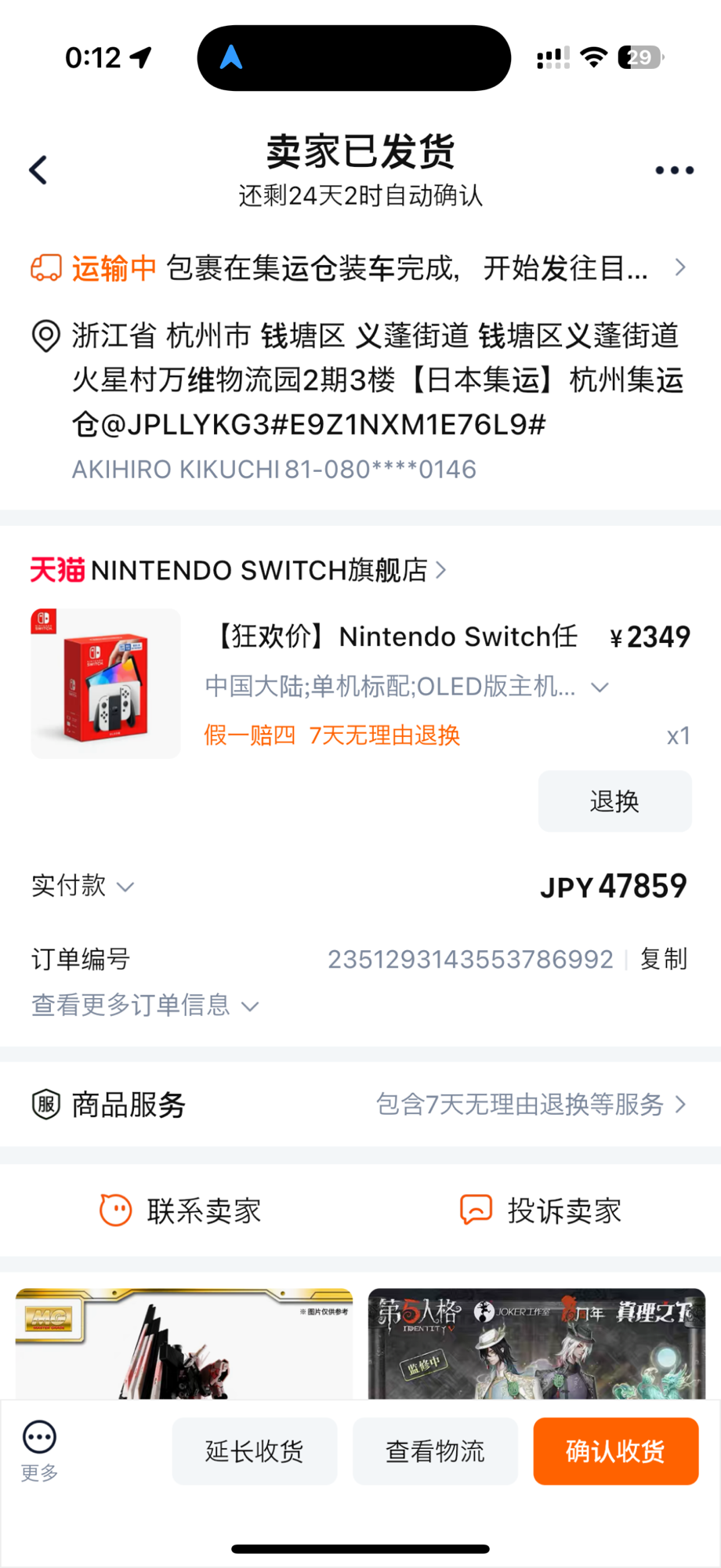
Task: Expand the 实付款 payment breakdown
Action: pos(82,886)
